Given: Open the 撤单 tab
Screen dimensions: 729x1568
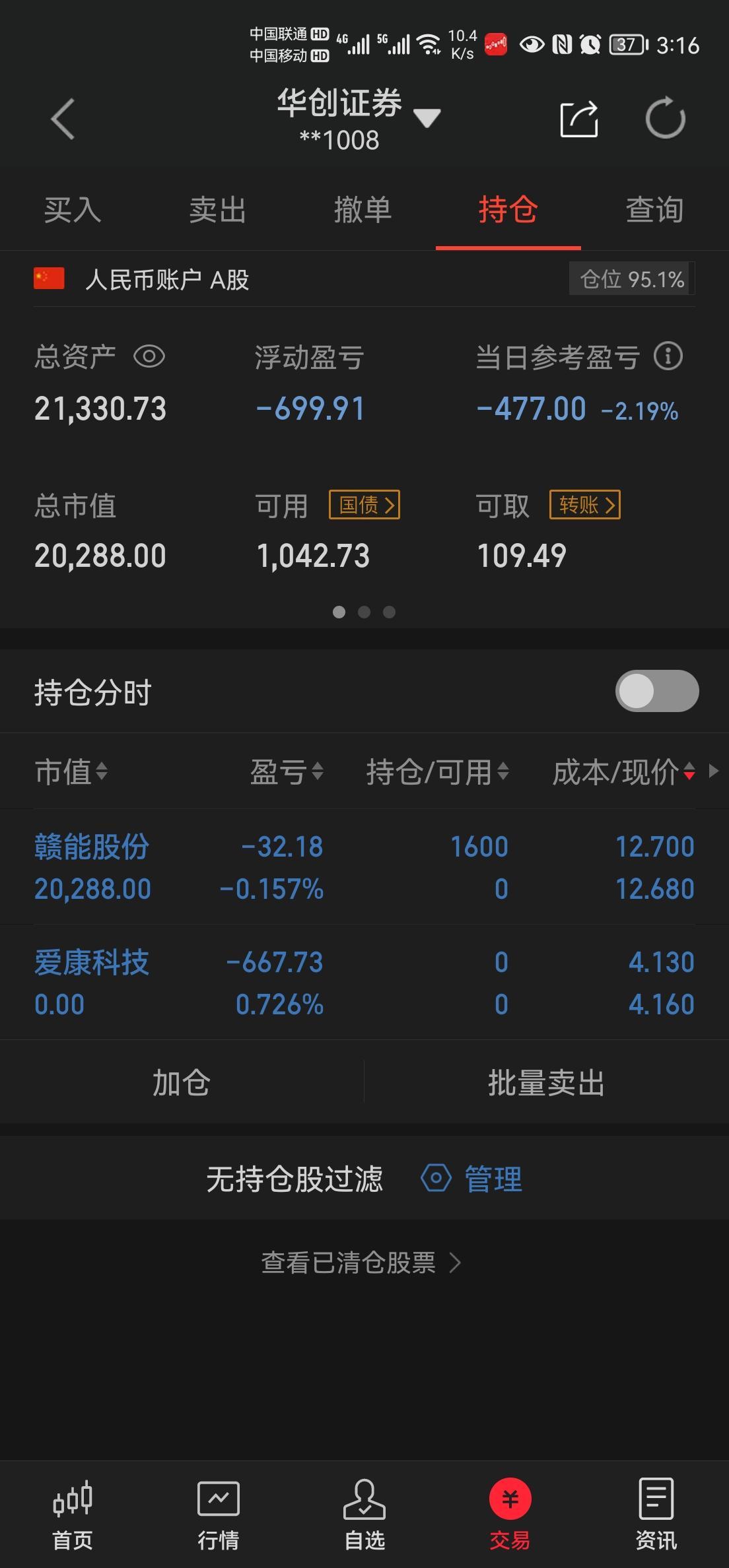Looking at the screenshot, I should click(363, 211).
